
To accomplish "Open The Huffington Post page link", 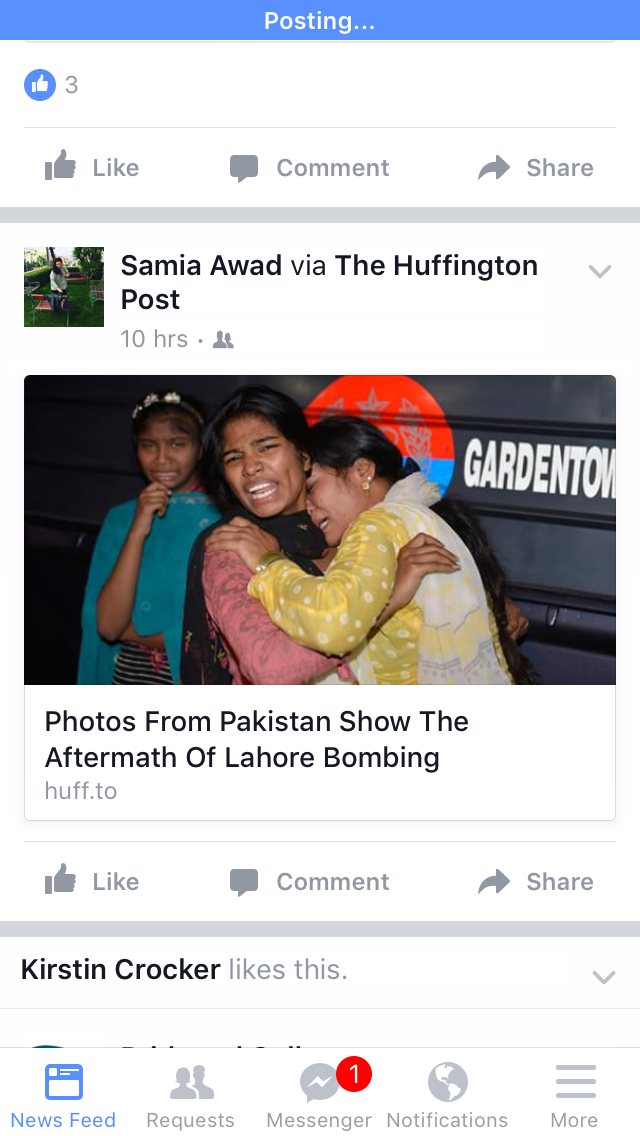I will click(436, 266).
